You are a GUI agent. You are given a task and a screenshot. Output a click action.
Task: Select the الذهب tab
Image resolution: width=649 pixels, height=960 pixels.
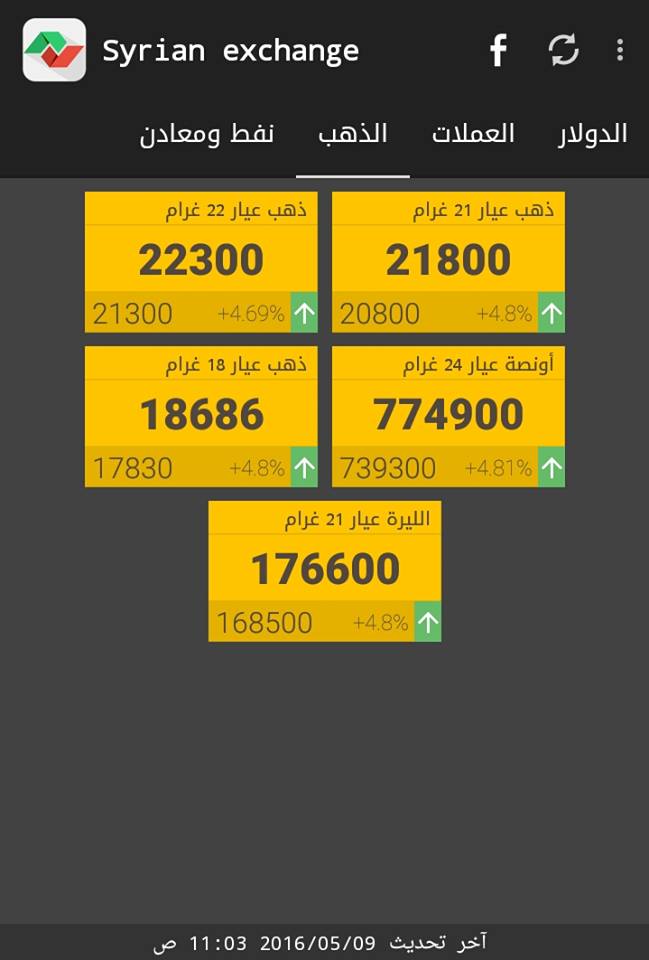(353, 134)
